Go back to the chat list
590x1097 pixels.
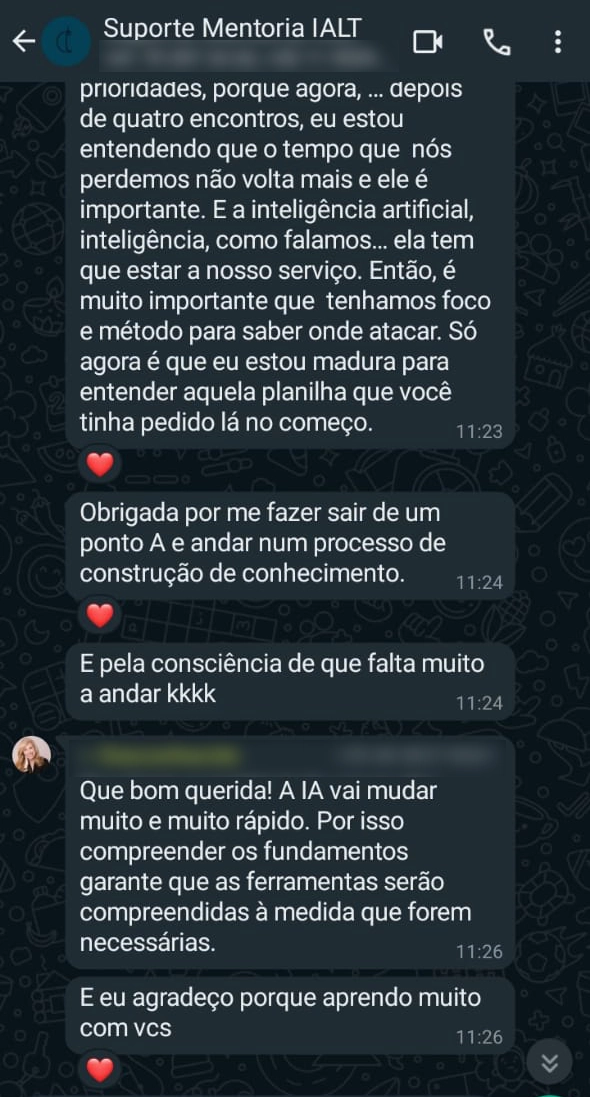pos(23,42)
